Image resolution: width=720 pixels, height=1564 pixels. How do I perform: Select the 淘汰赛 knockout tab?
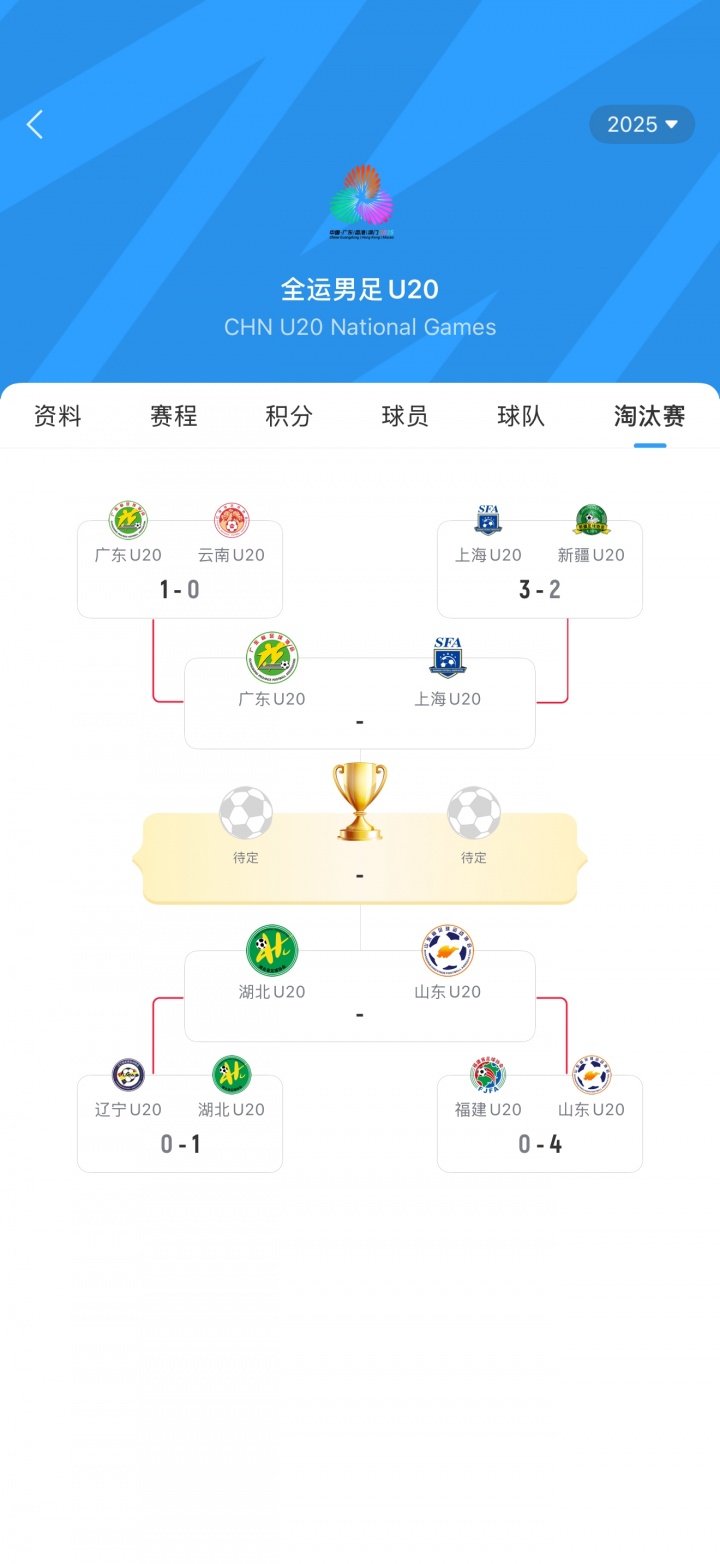click(x=649, y=416)
